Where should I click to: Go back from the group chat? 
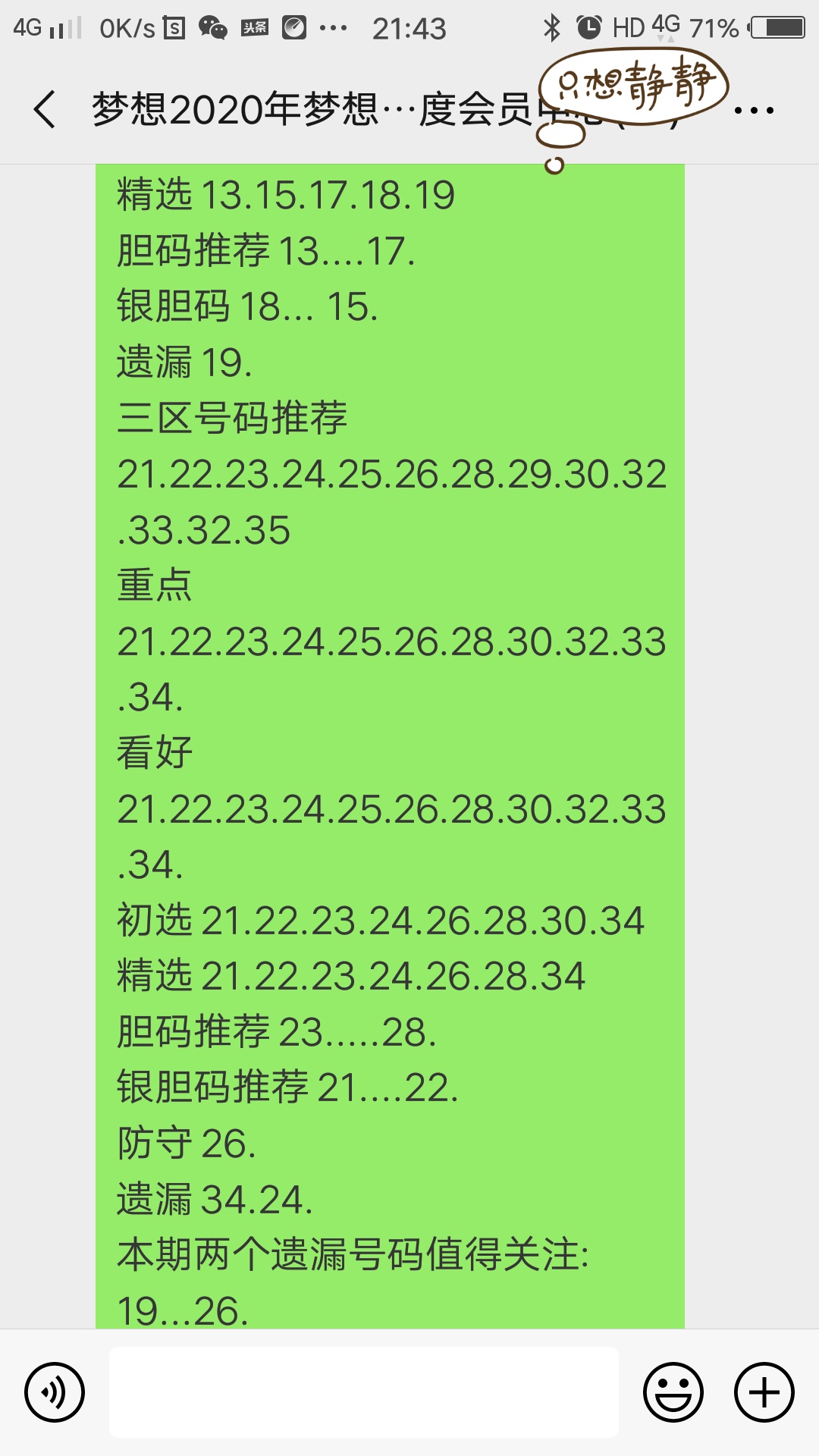pyautogui.click(x=45, y=109)
